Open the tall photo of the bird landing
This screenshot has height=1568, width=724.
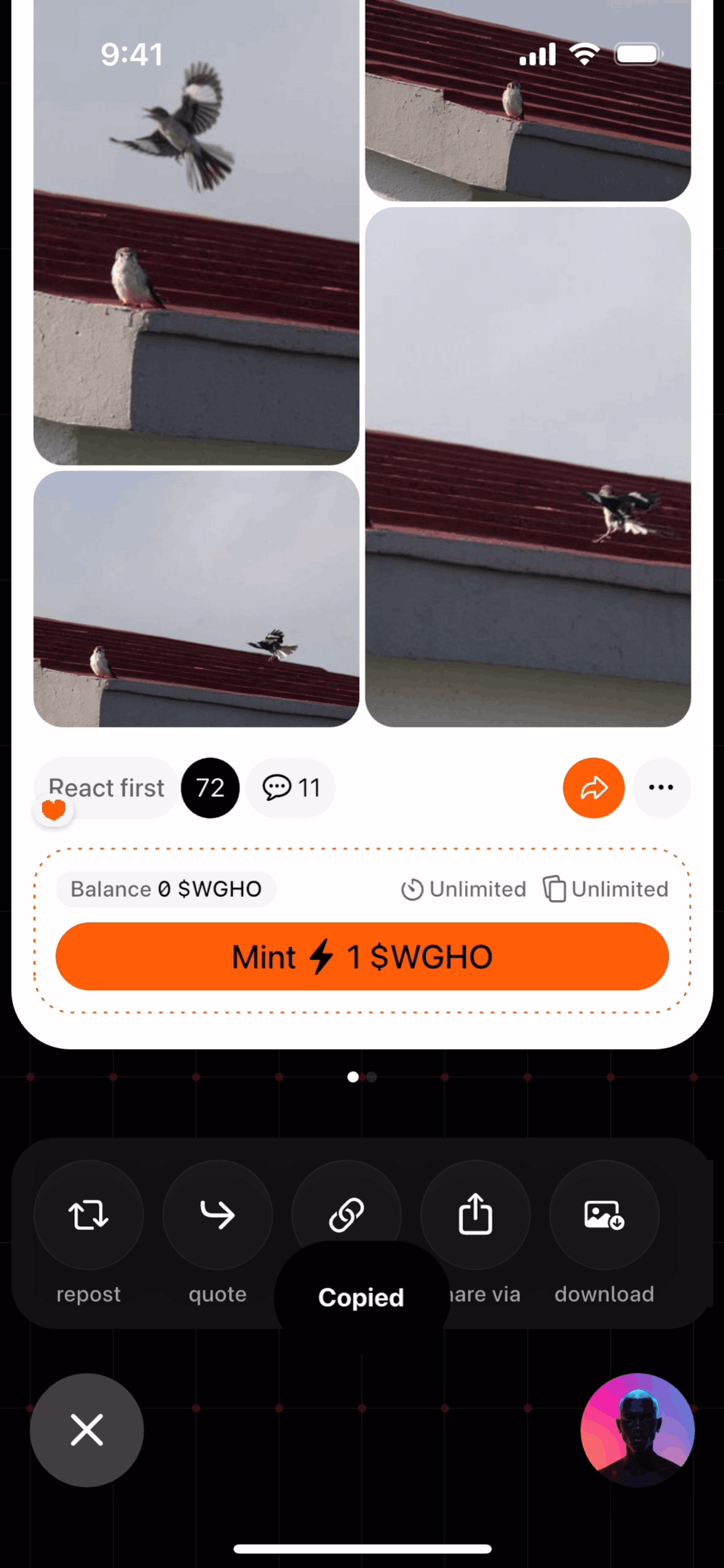pyautogui.click(x=528, y=466)
